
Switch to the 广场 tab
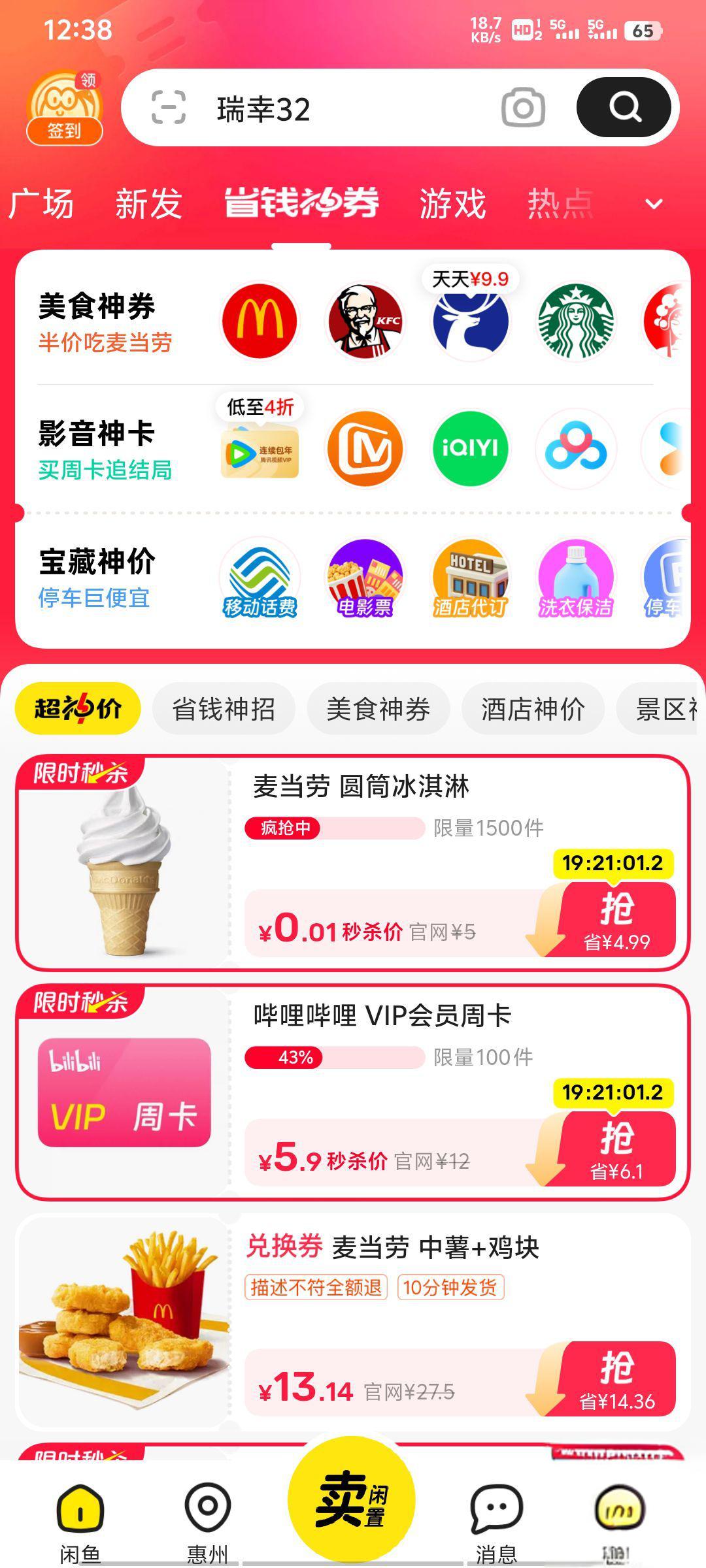[41, 203]
